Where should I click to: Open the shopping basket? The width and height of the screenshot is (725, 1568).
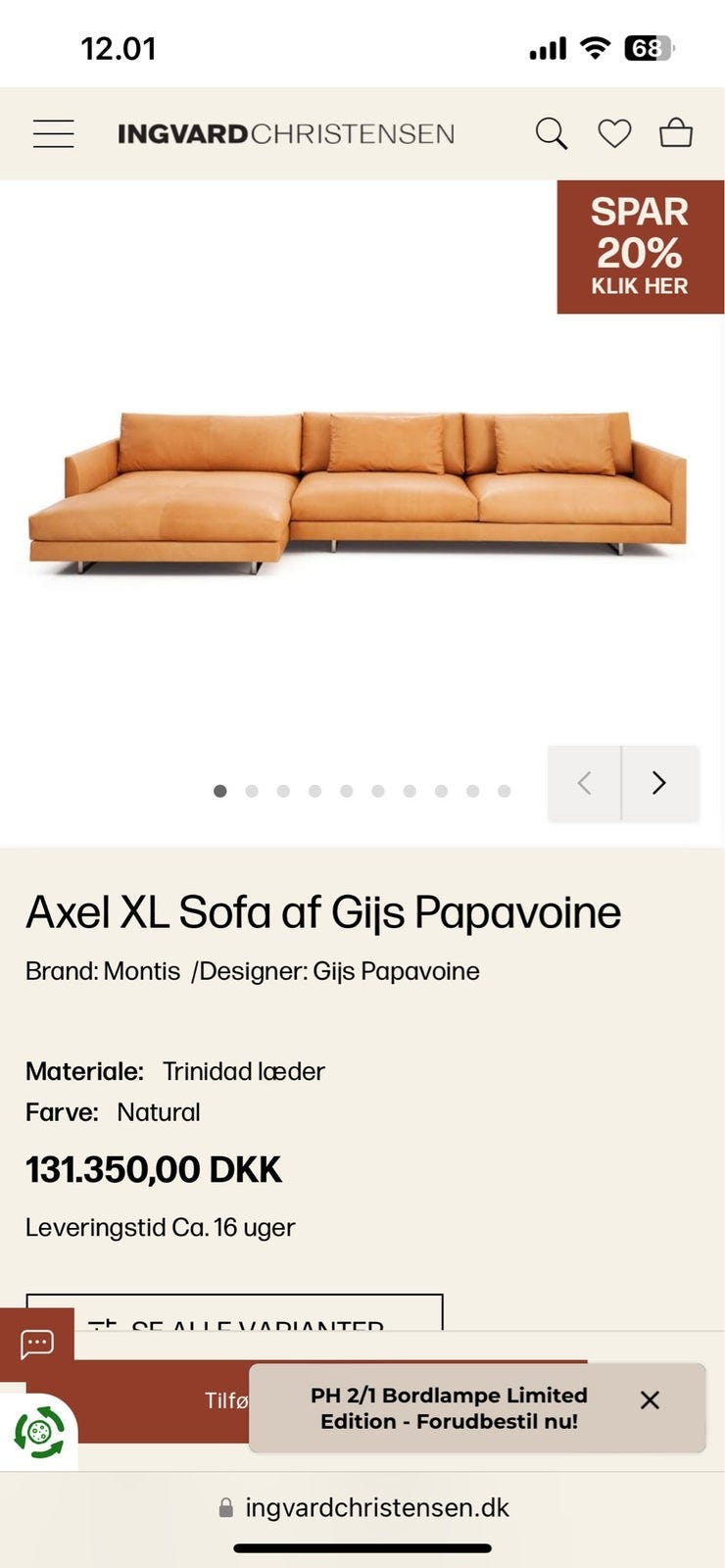click(x=676, y=133)
